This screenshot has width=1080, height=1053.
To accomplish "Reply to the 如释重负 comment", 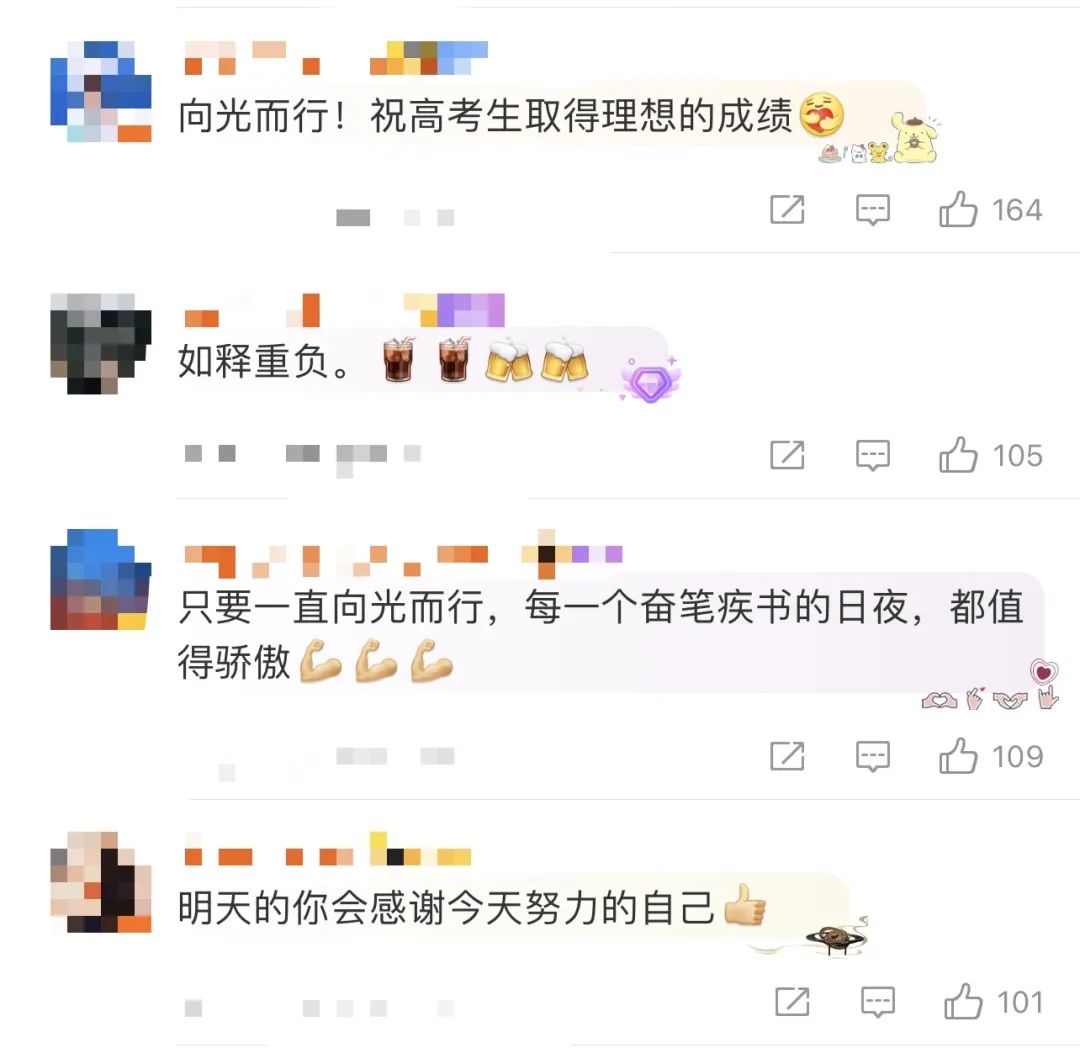I will (x=873, y=456).
